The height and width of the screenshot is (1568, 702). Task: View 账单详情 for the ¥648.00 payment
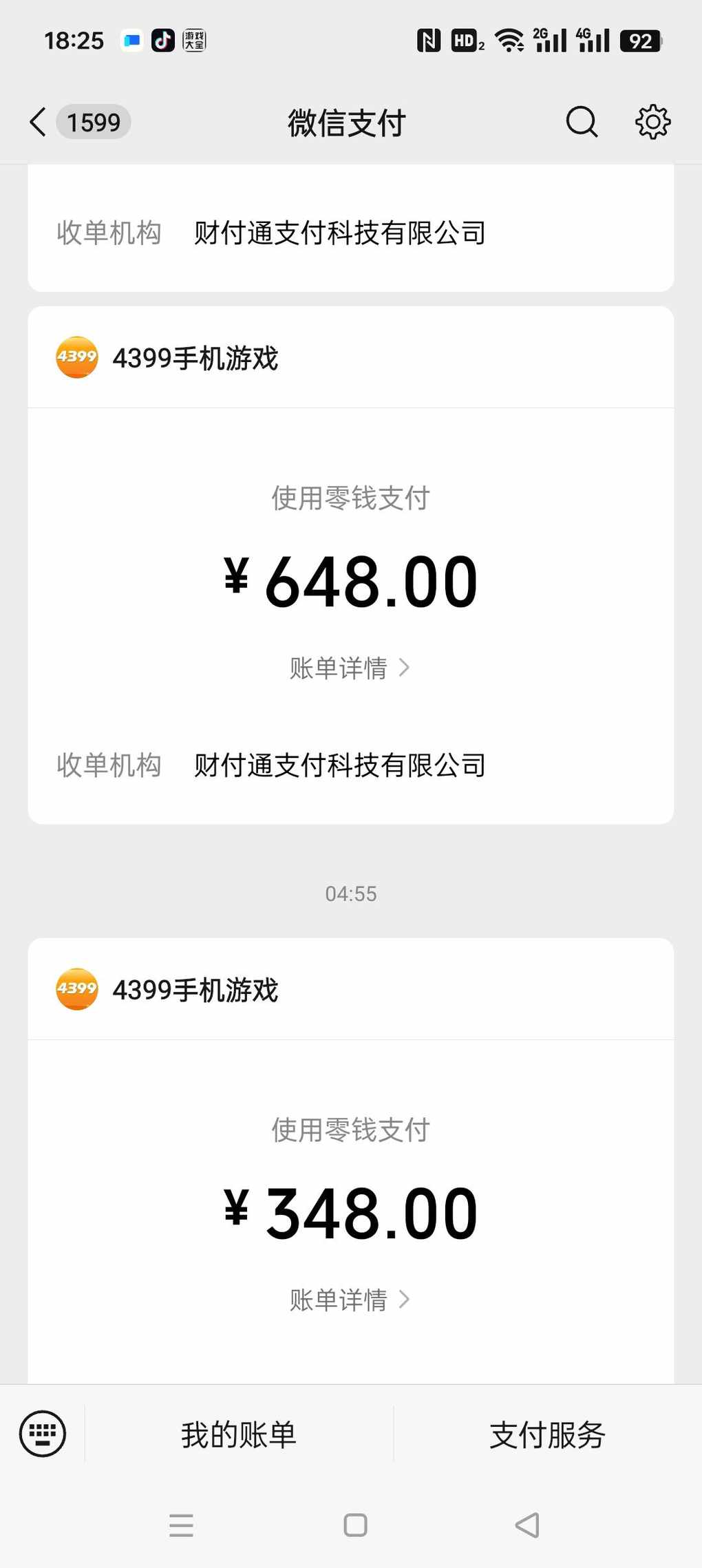tap(350, 668)
